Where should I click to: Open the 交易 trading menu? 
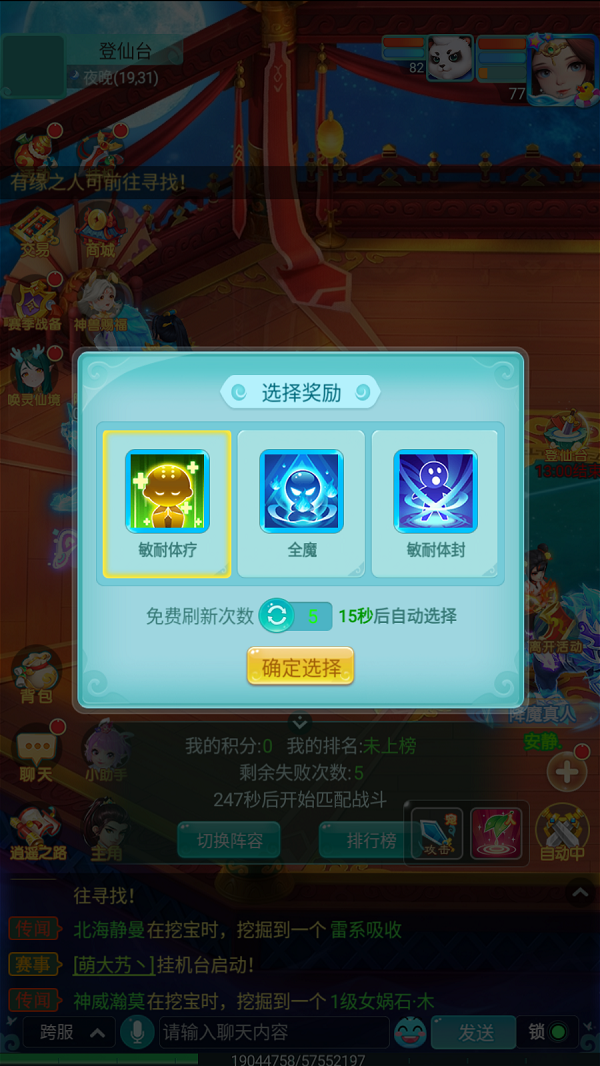34,230
